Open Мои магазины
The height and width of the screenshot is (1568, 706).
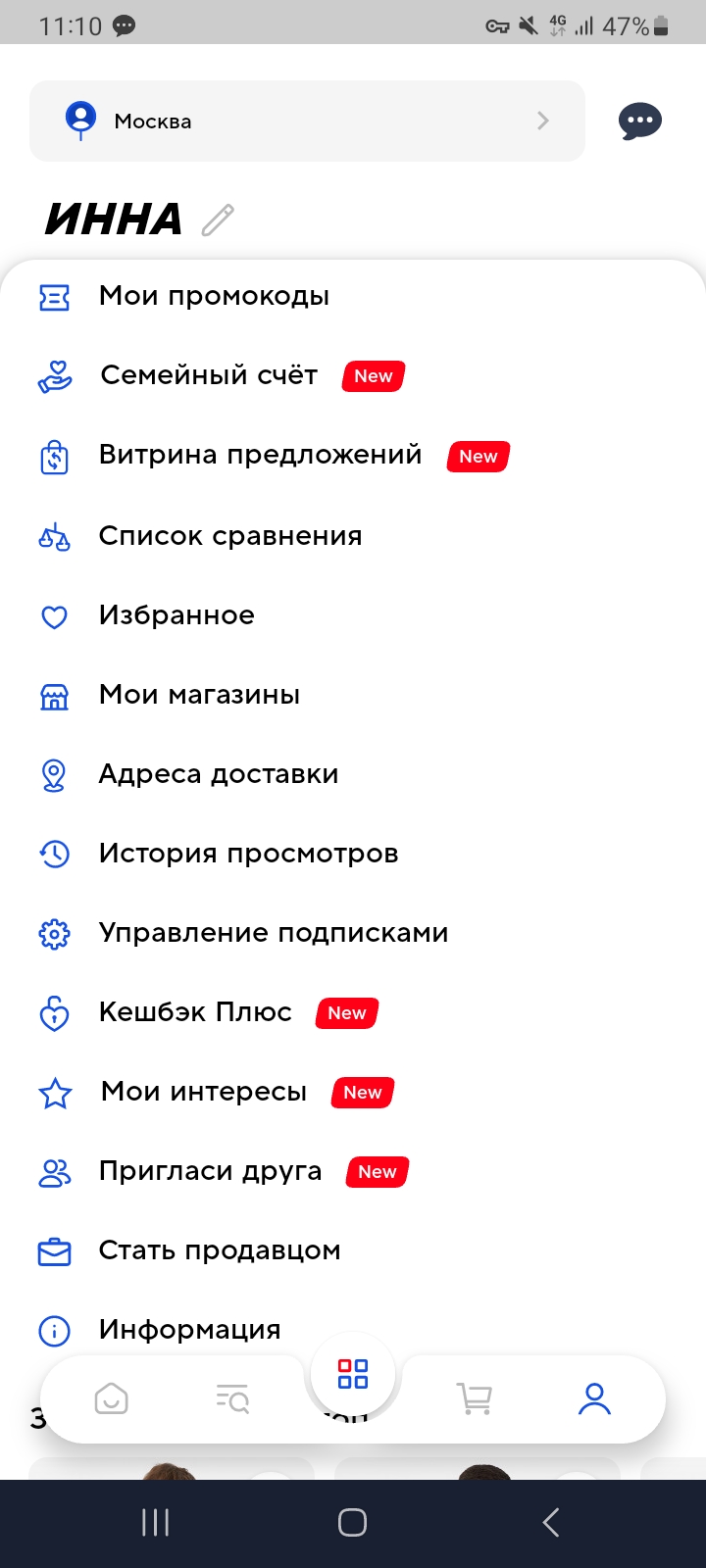click(199, 695)
